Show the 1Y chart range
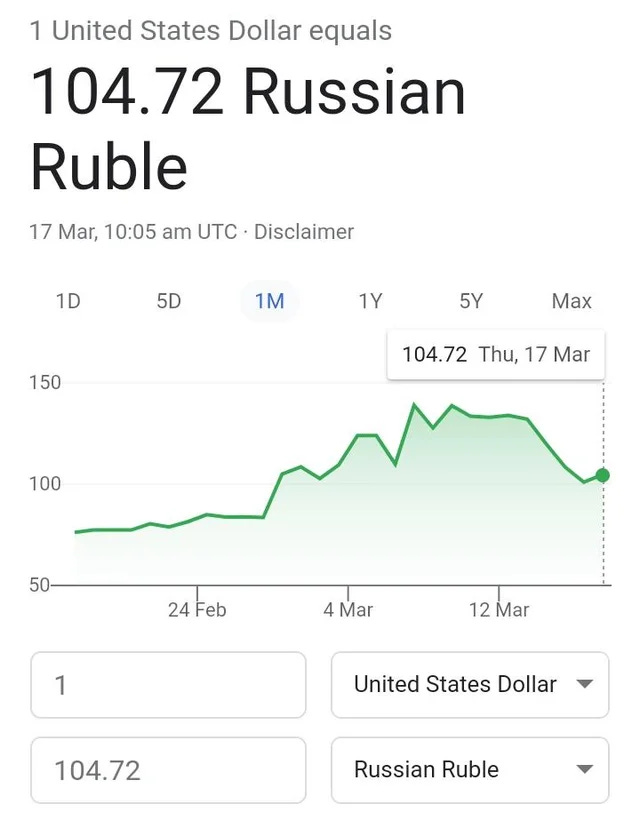 tap(370, 301)
